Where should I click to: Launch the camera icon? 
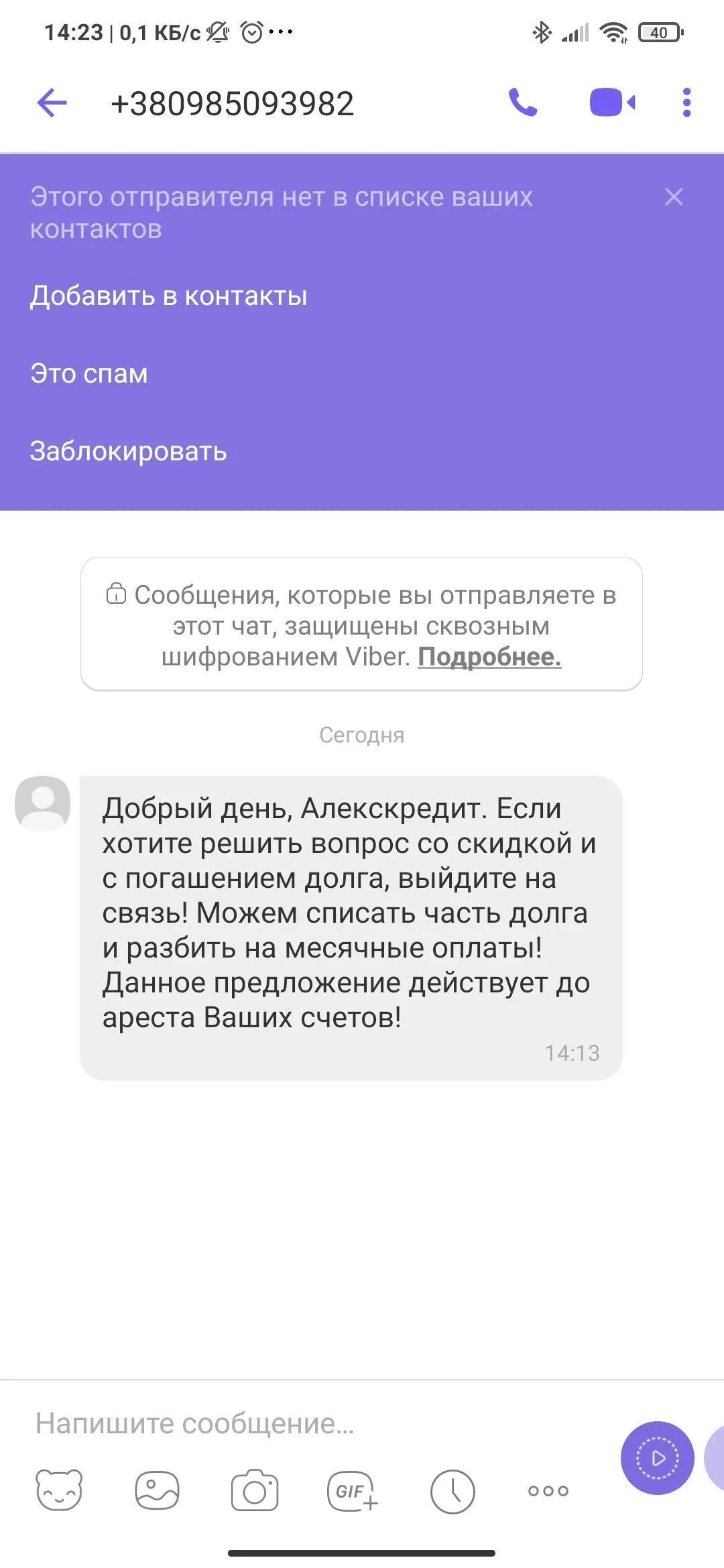pos(255,1490)
